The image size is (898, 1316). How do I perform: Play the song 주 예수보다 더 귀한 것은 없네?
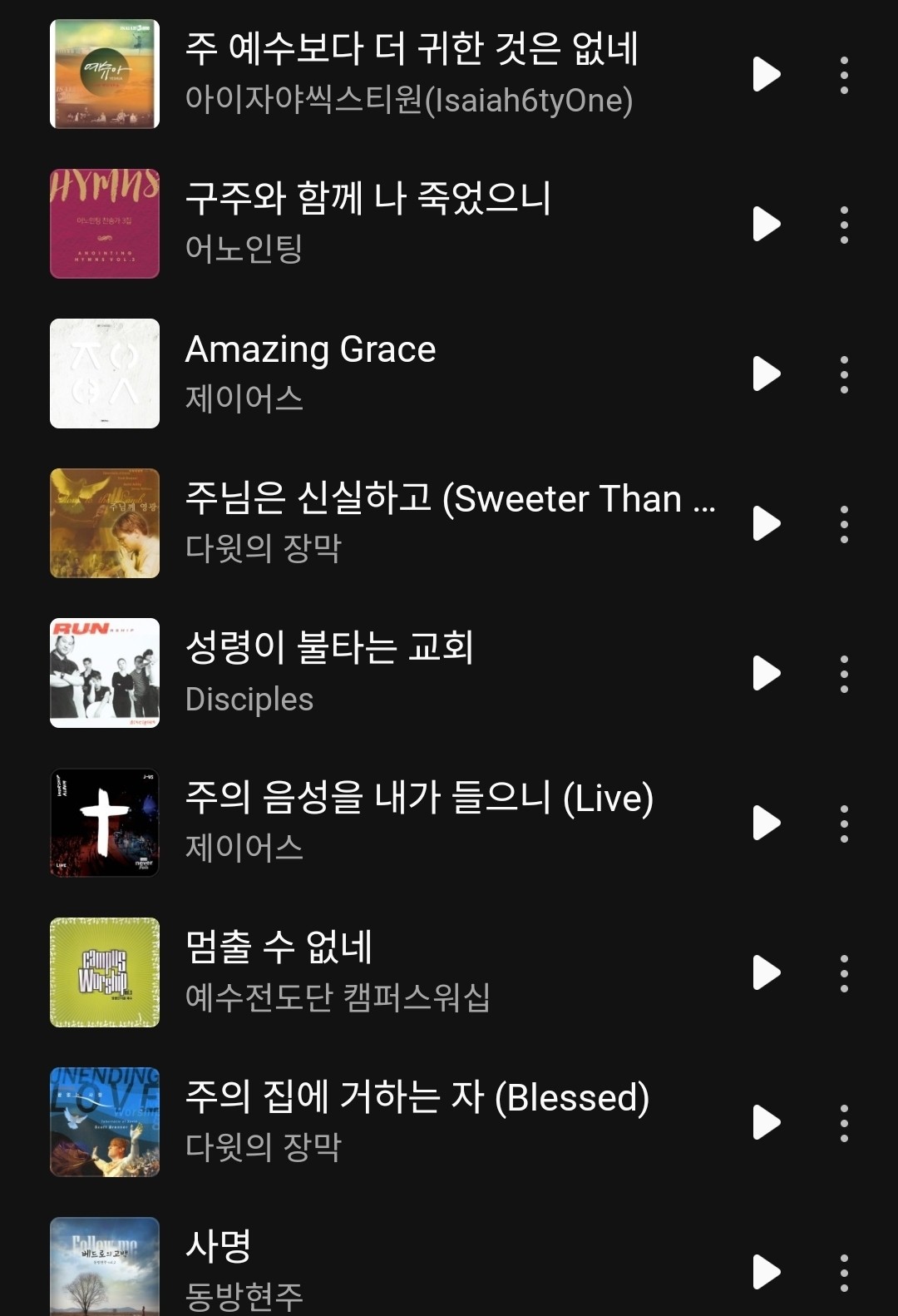[x=766, y=74]
